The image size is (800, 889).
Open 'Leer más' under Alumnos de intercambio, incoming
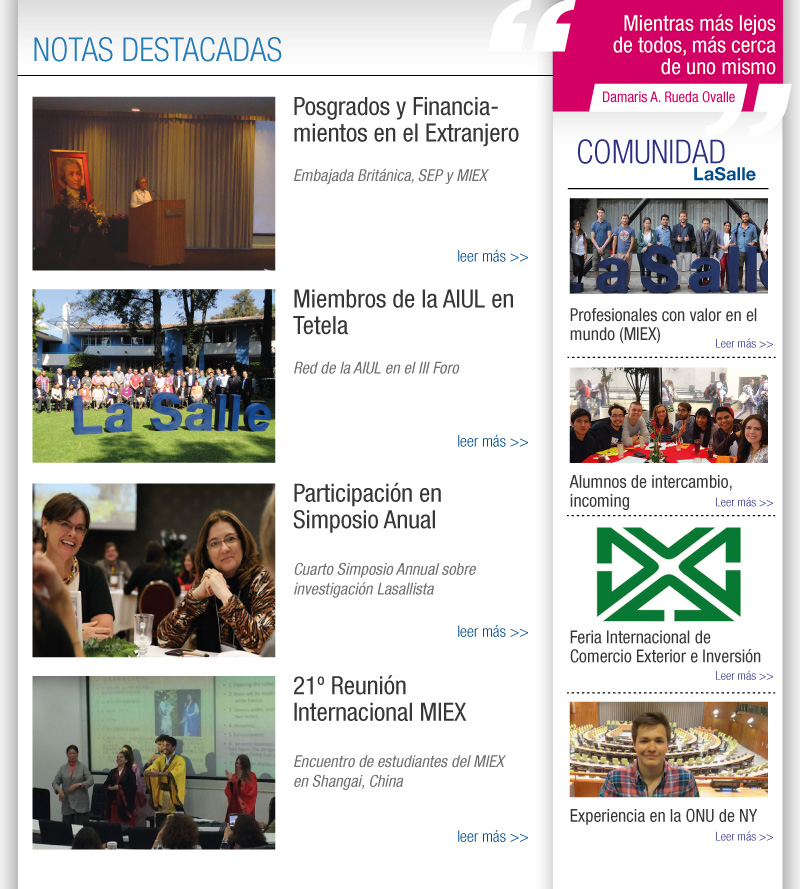pos(743,503)
